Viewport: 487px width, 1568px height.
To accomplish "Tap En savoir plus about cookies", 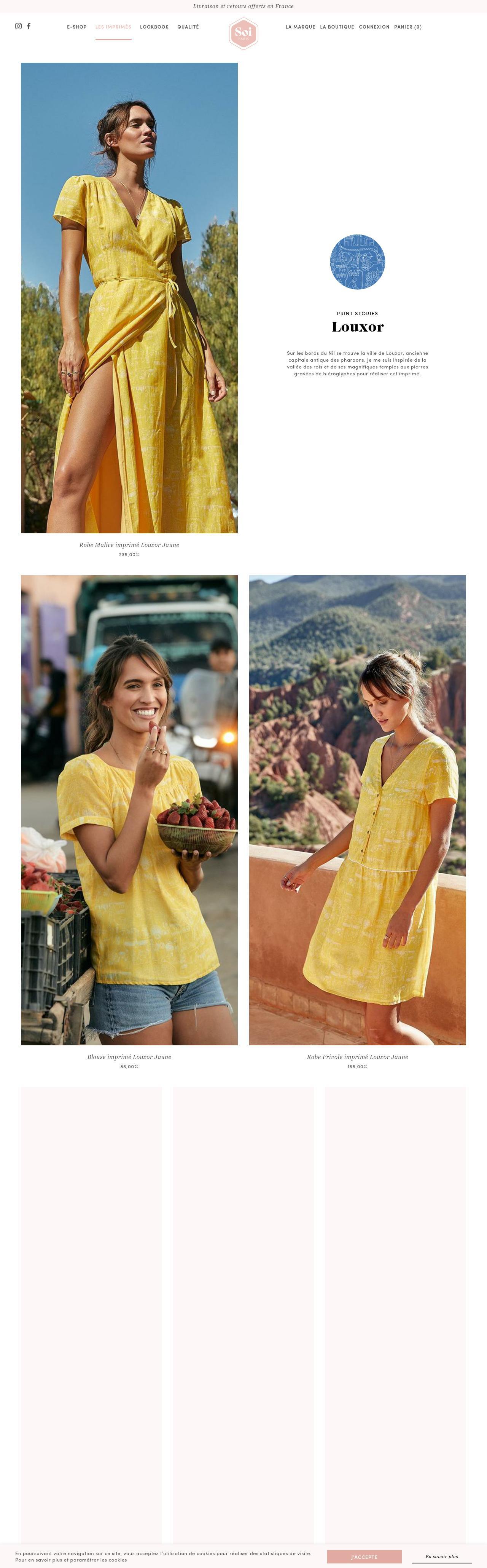I will pos(441,1556).
